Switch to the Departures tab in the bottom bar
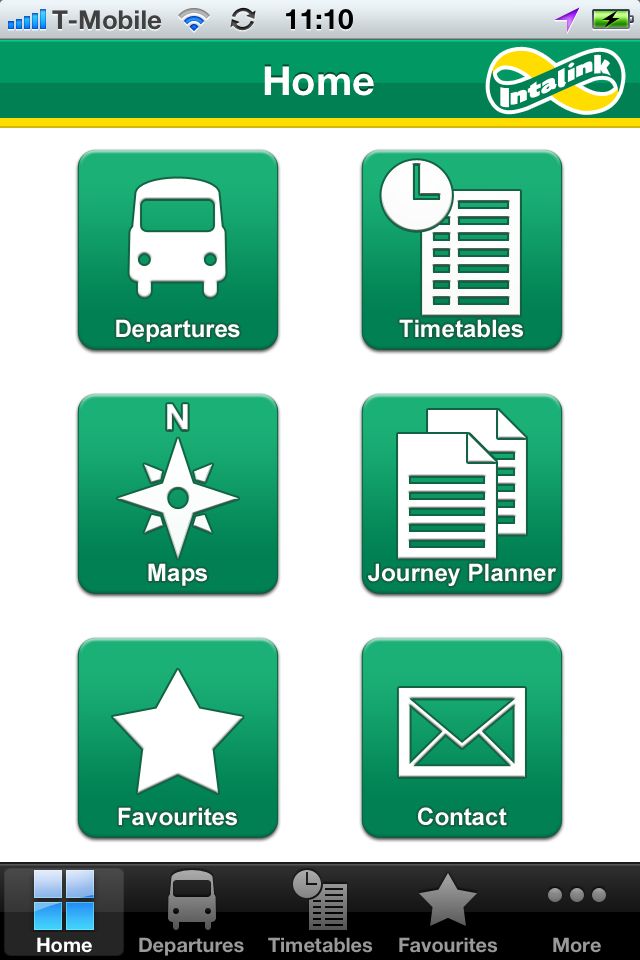Image resolution: width=640 pixels, height=960 pixels. pos(191,912)
